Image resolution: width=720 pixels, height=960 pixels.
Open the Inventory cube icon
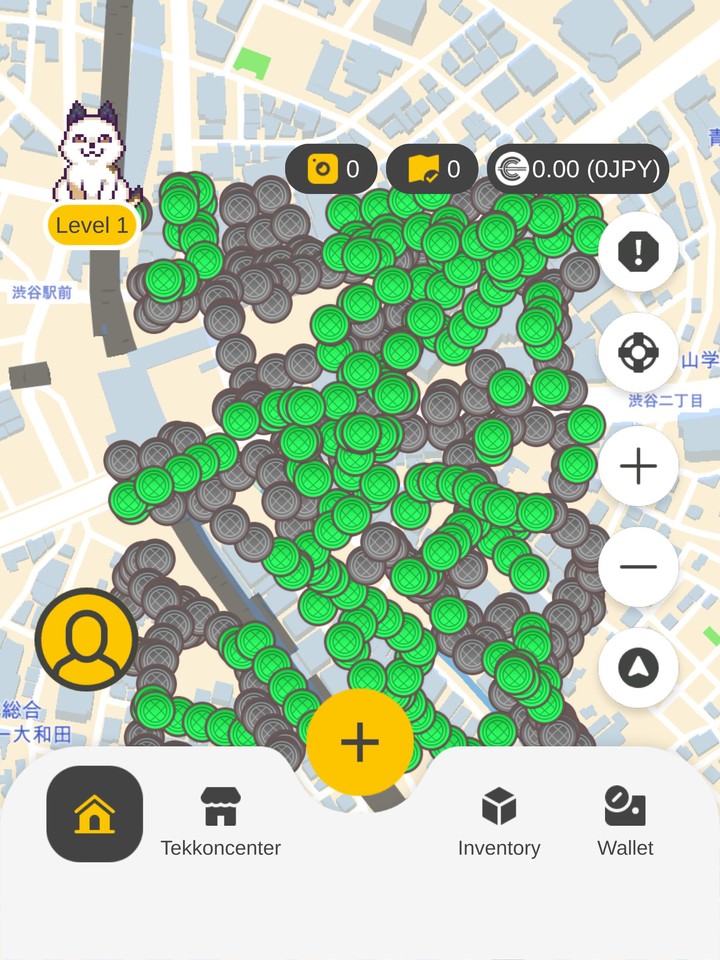point(499,808)
